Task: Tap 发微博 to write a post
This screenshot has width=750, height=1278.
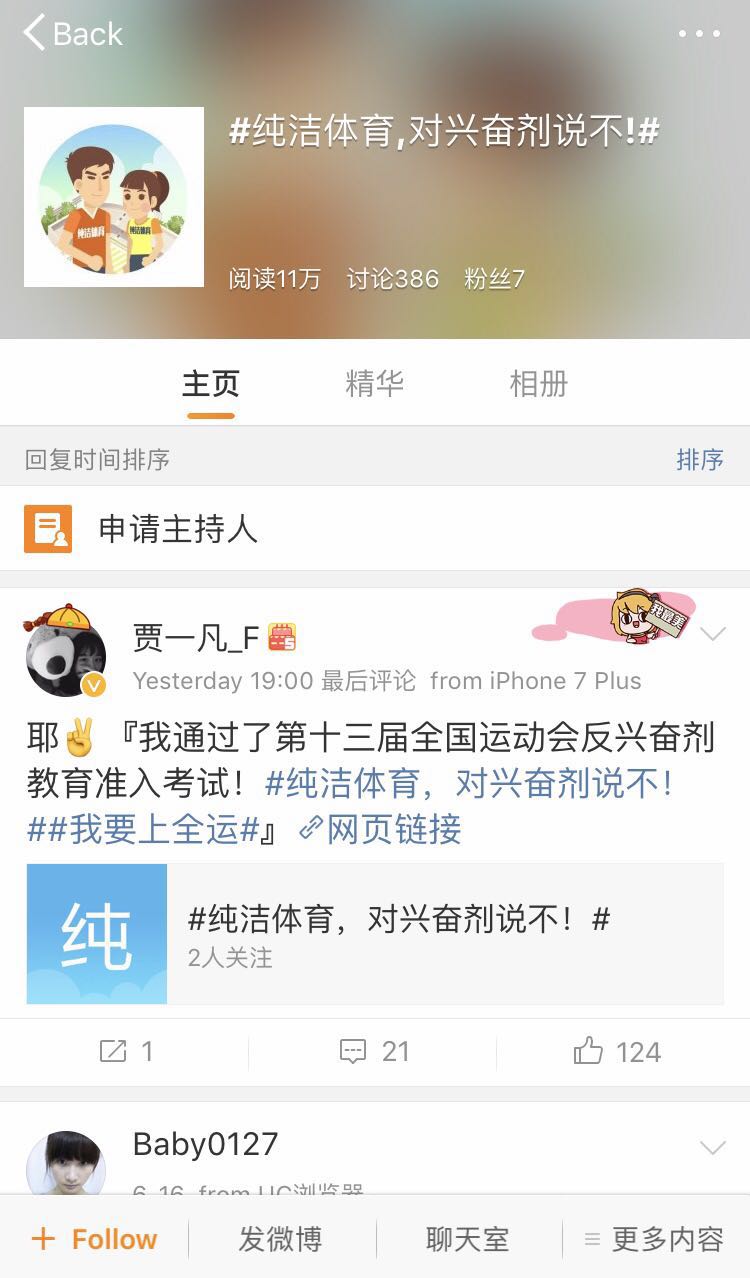Action: click(280, 1239)
